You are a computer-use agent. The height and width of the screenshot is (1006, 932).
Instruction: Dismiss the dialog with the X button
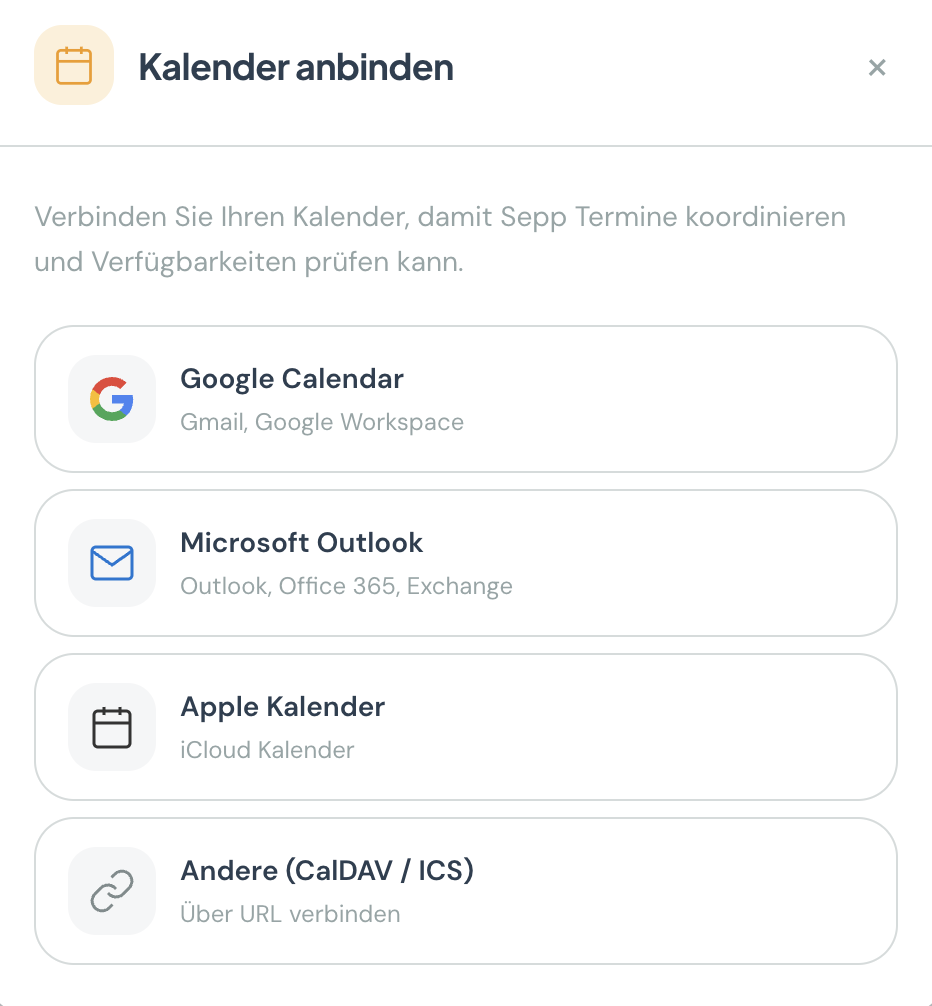[877, 67]
